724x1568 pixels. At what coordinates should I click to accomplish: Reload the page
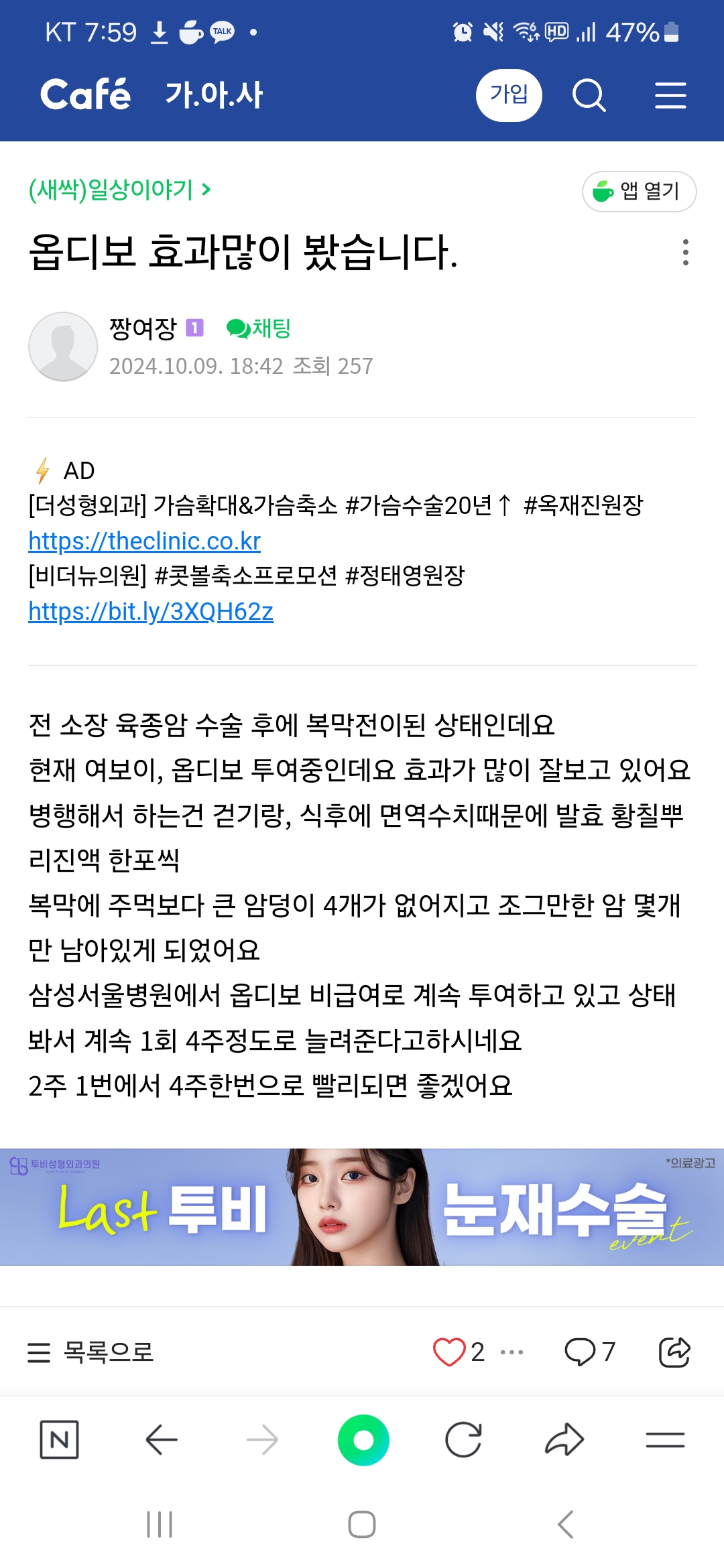pyautogui.click(x=463, y=1439)
